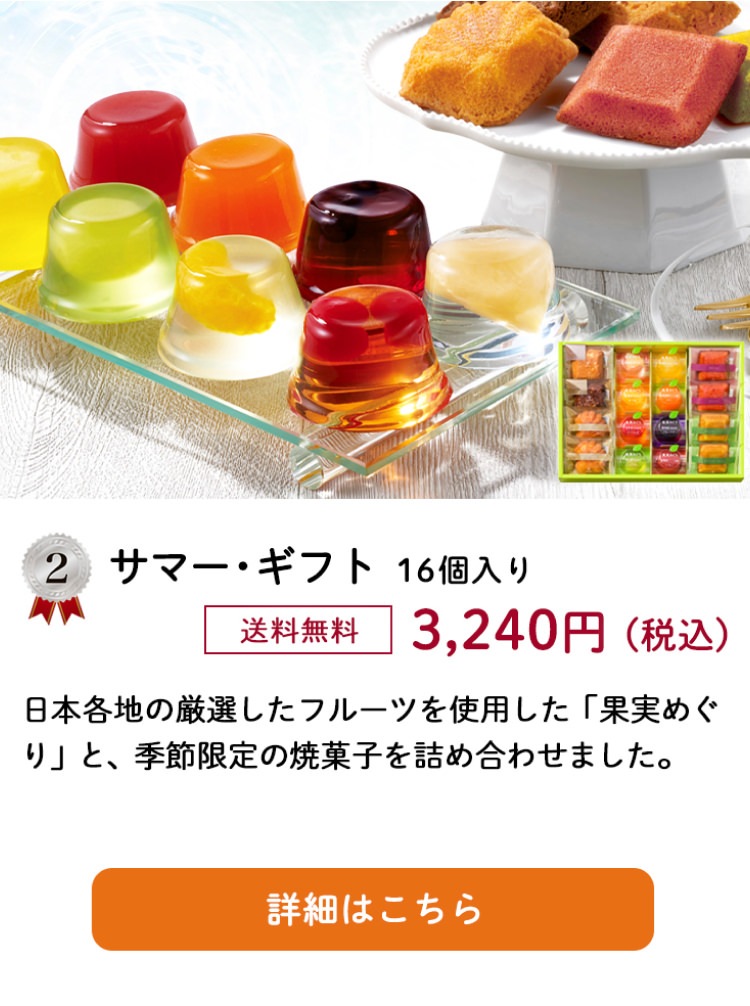Tap the 詳細はこちら button
The height and width of the screenshot is (1006, 750).
pyautogui.click(x=373, y=909)
